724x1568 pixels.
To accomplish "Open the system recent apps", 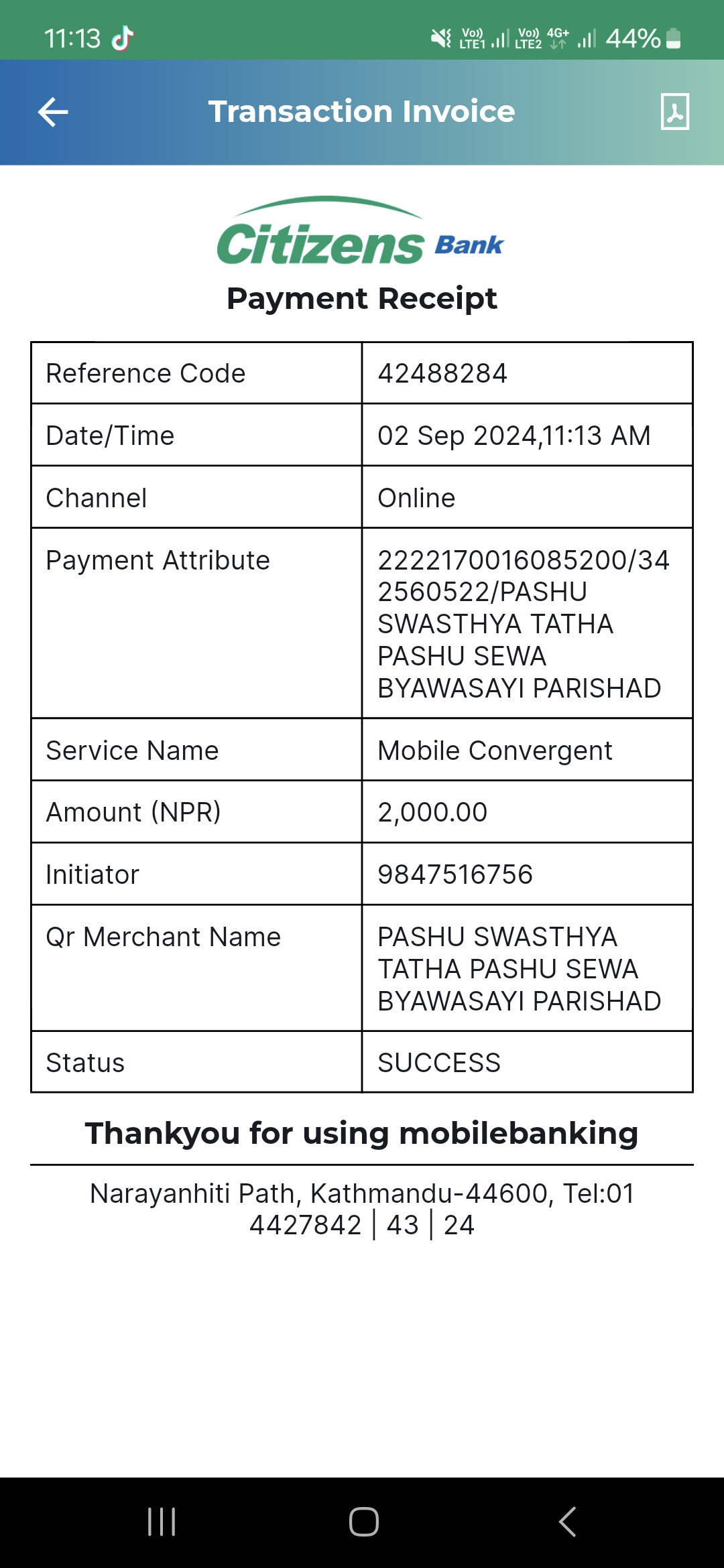I will [x=162, y=1522].
